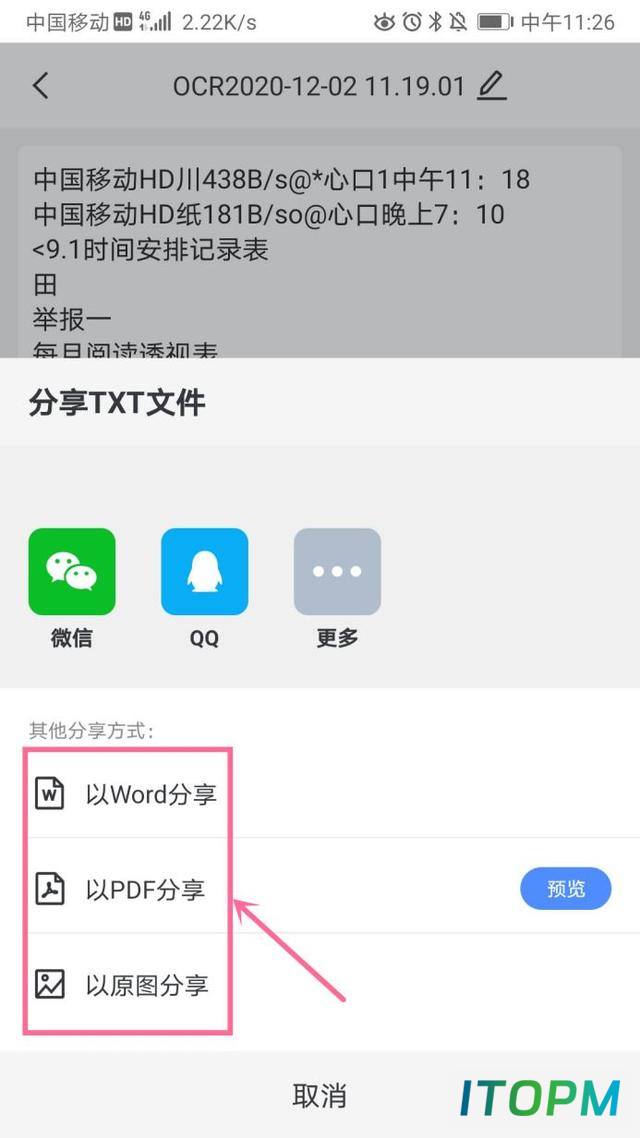Select 以原图分享 option
This screenshot has height=1138, width=640.
coord(320,985)
